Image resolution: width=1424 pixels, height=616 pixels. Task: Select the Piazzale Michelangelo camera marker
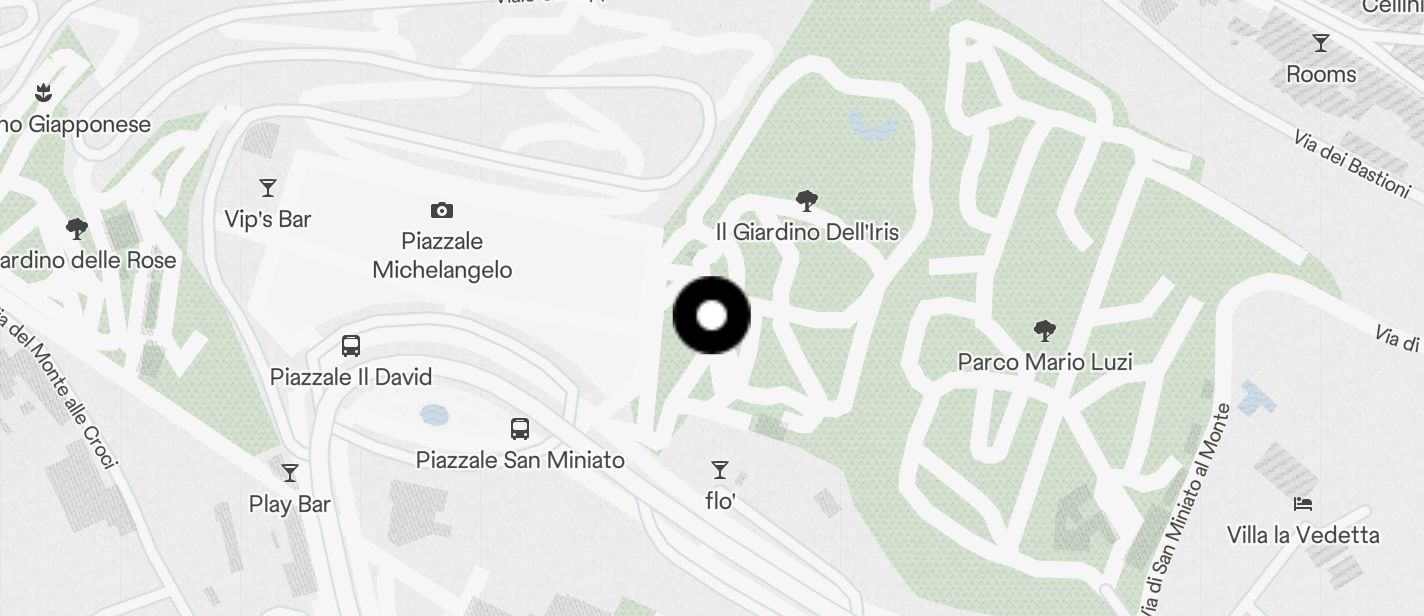(x=441, y=210)
